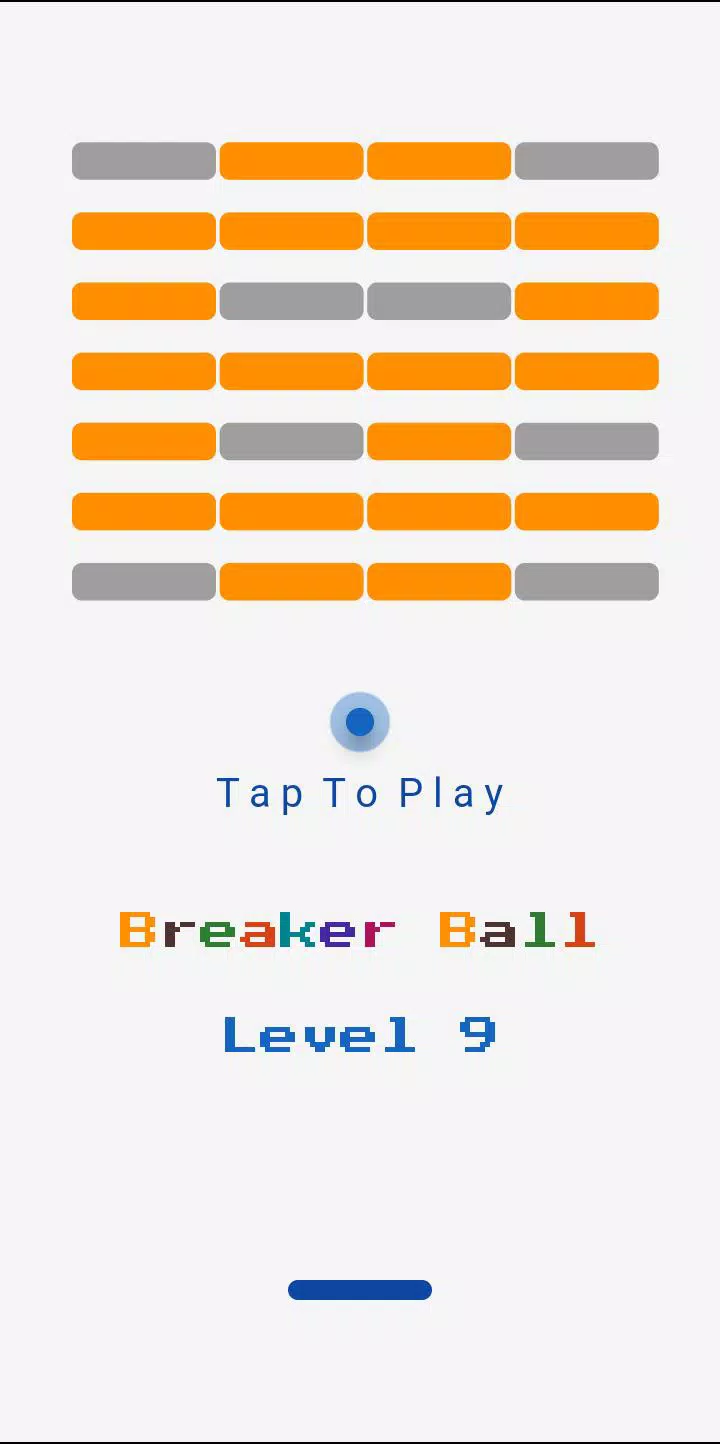Click the gray brick in the fifth row
Screen dimensions: 720x1444
[291, 441]
